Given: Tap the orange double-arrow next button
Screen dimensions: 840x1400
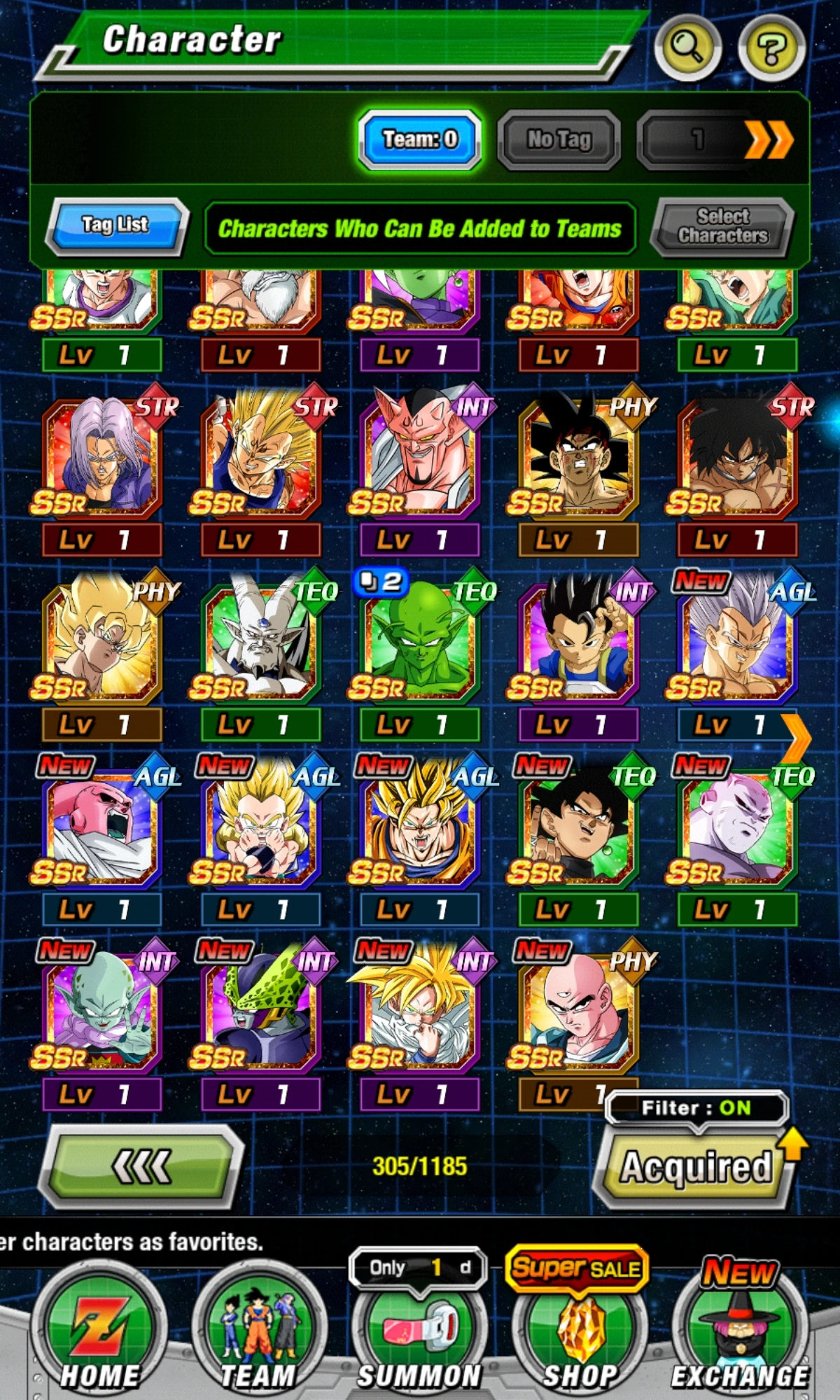Looking at the screenshot, I should 768,139.
